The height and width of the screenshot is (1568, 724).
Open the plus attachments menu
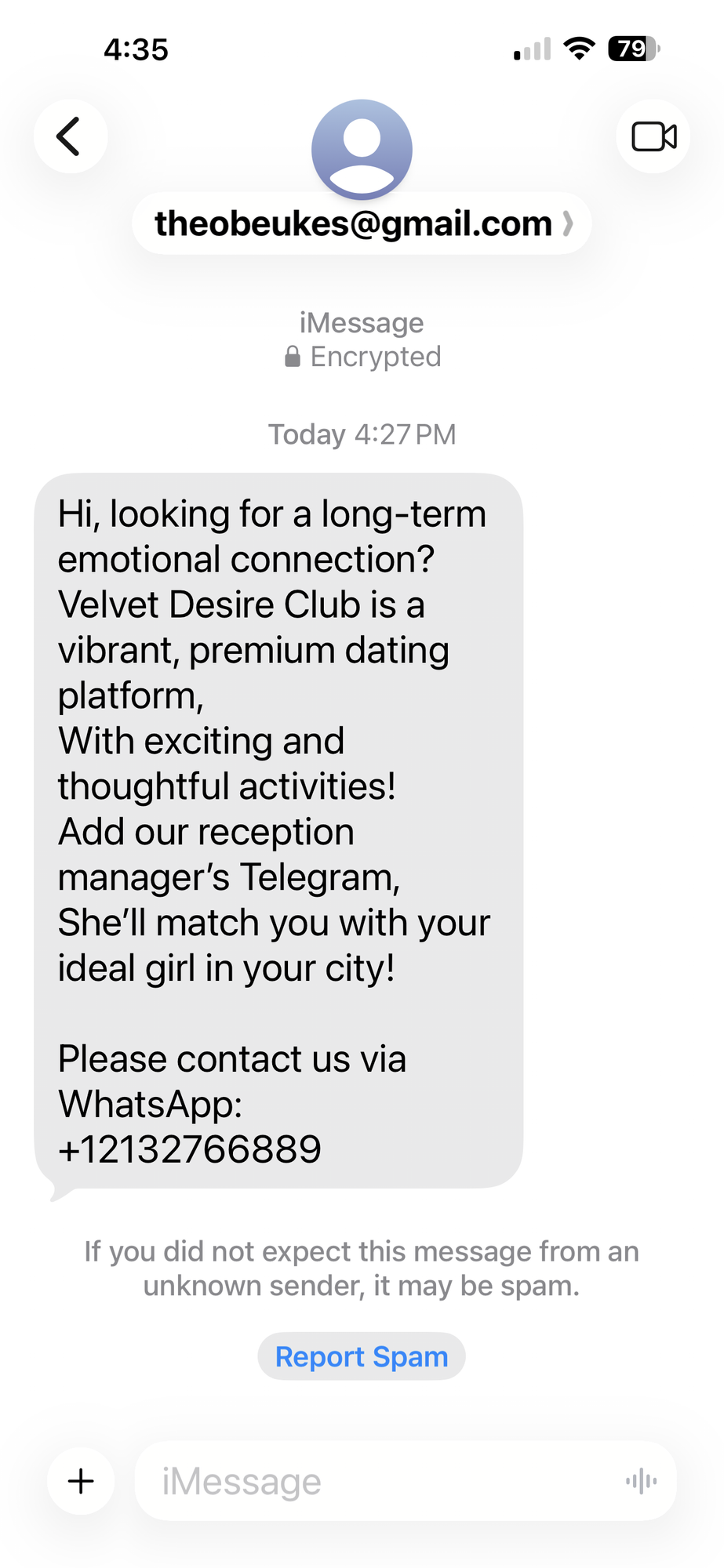[x=81, y=1481]
